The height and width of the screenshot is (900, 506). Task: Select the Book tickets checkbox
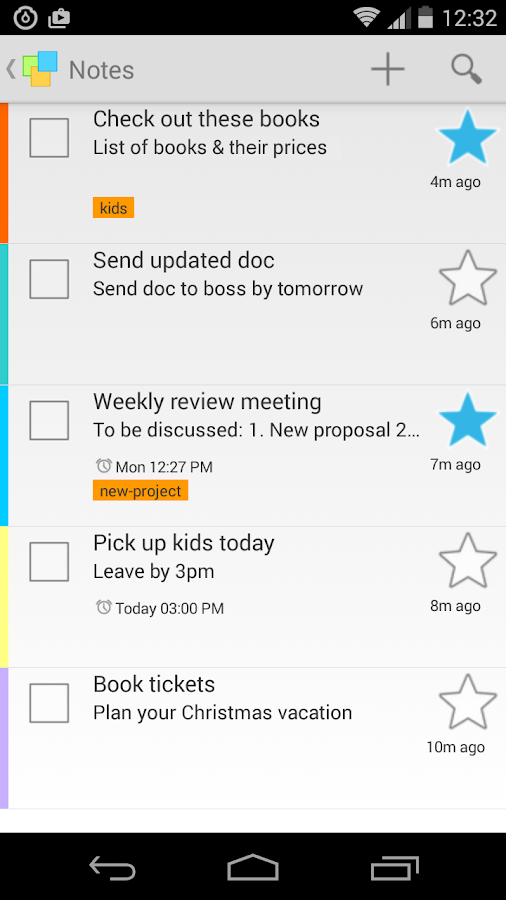coord(49,703)
